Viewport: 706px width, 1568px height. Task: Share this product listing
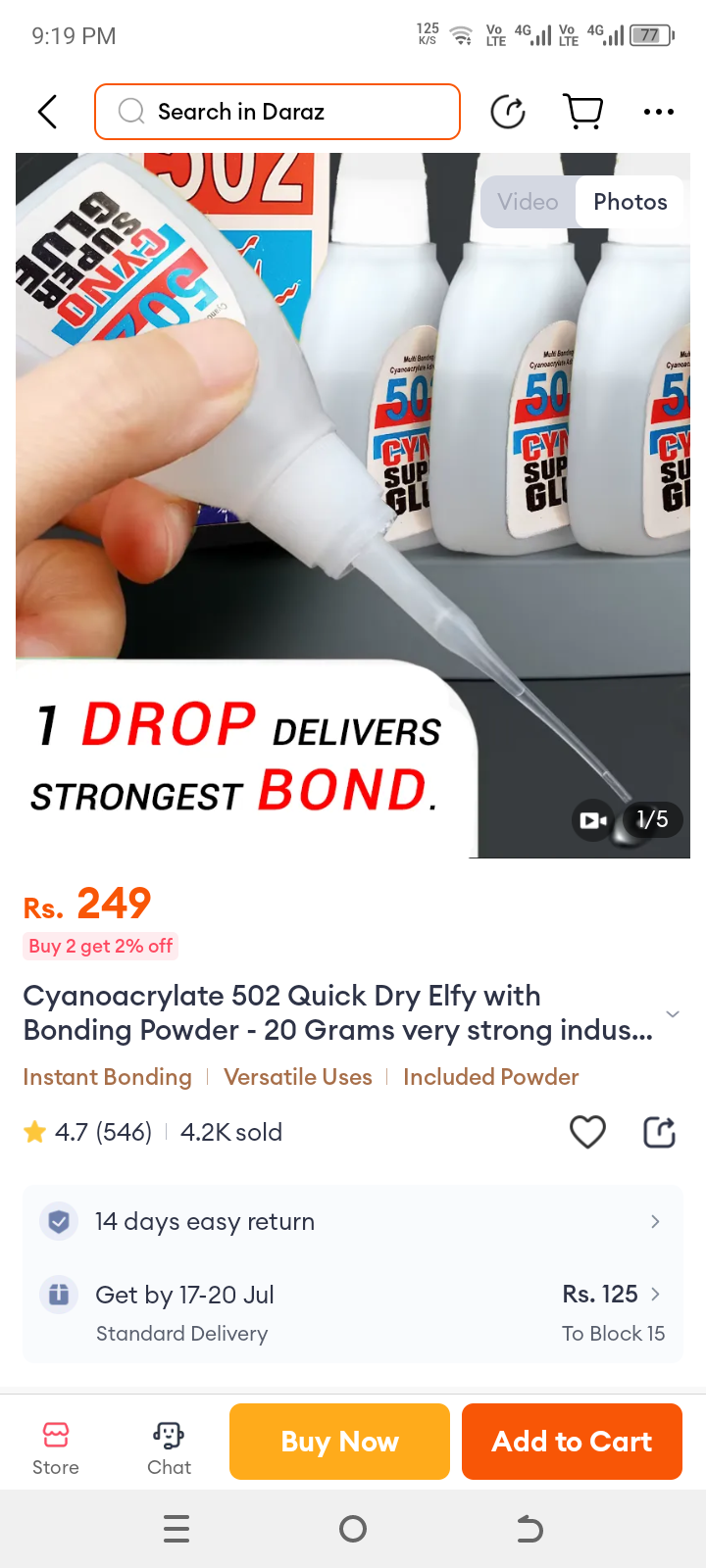[659, 1132]
